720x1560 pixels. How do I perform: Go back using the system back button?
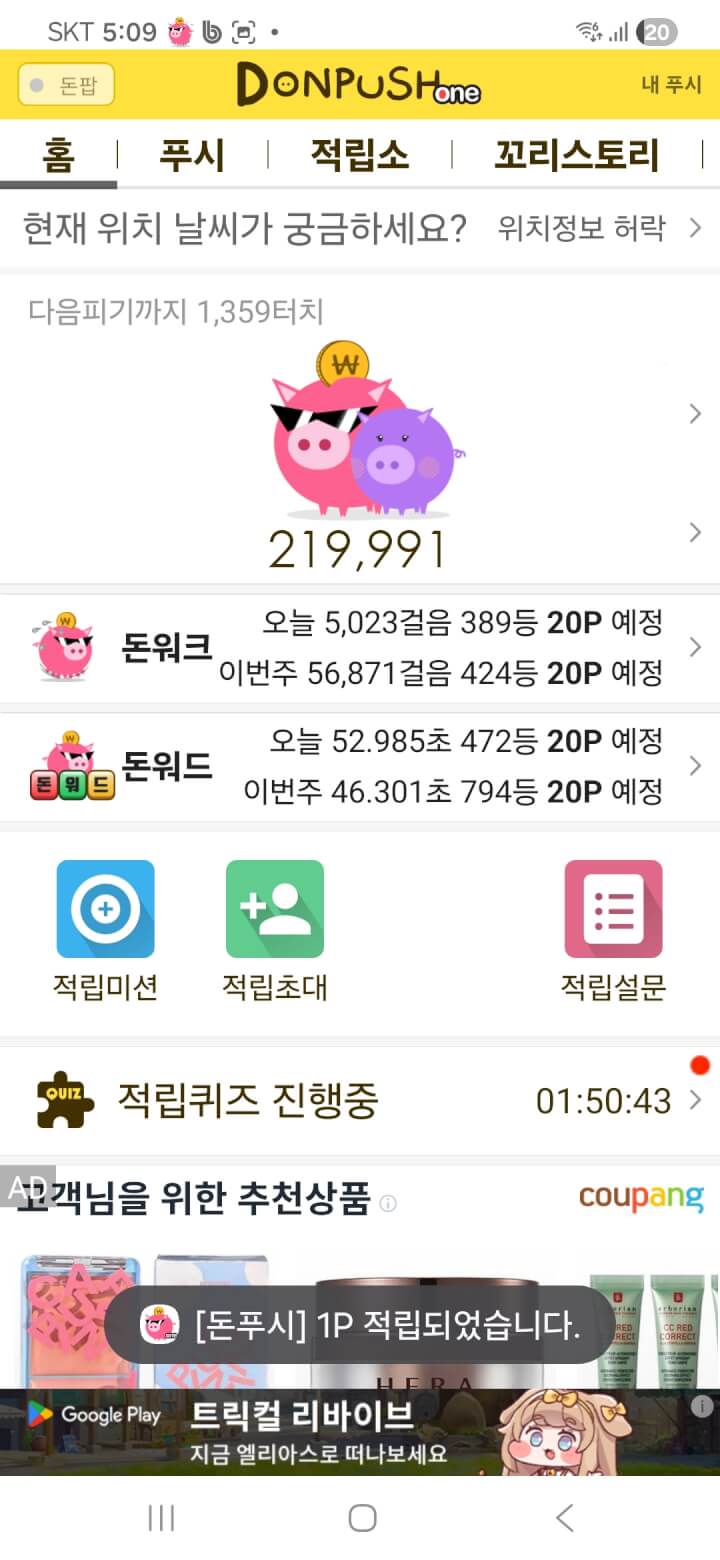pos(565,1518)
